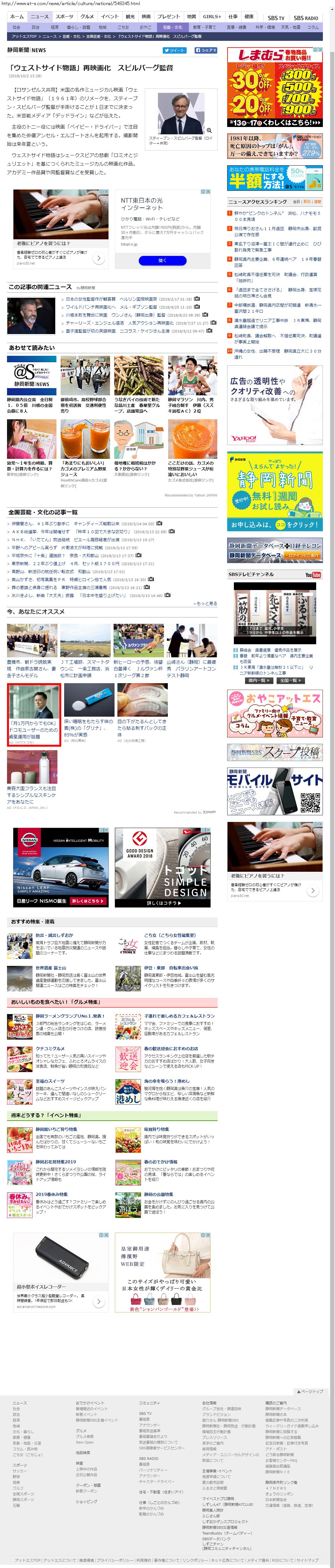Open the 静岡ラーメングランプリ feature
This screenshot has height=1568, width=335.
point(70,1015)
